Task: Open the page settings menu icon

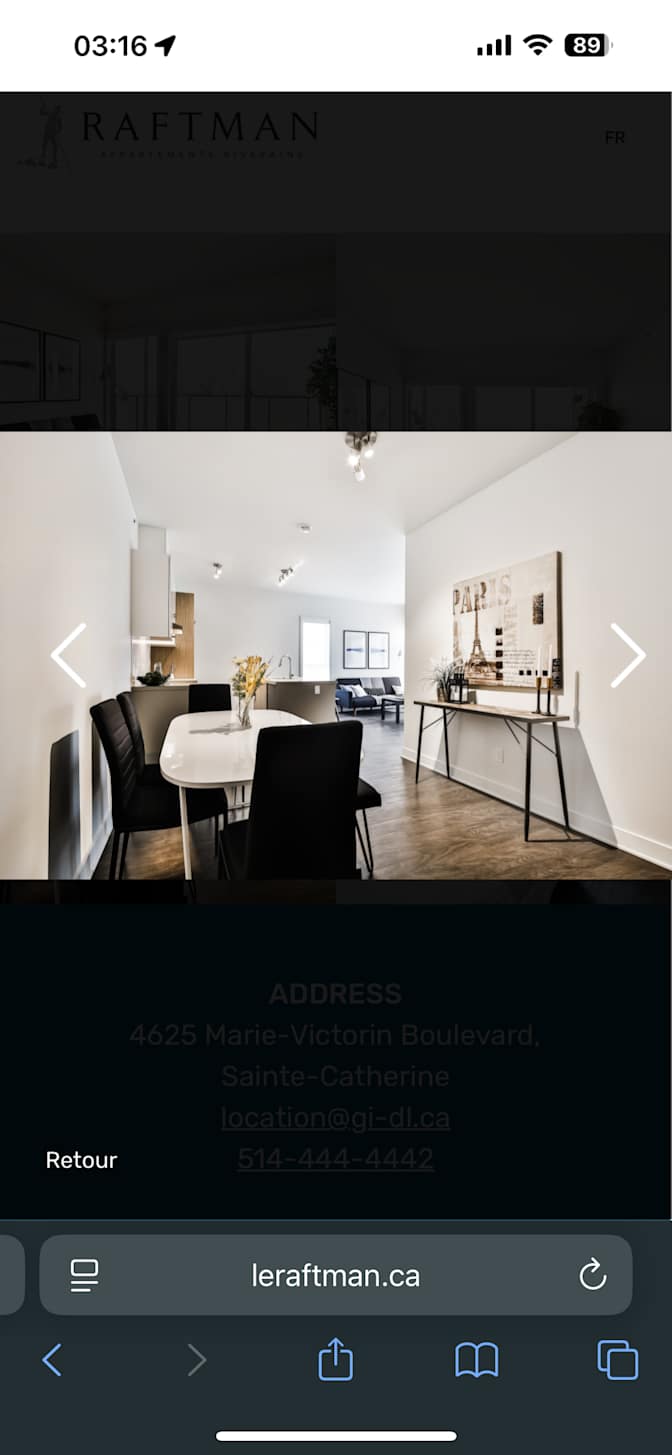Action: tap(84, 1275)
